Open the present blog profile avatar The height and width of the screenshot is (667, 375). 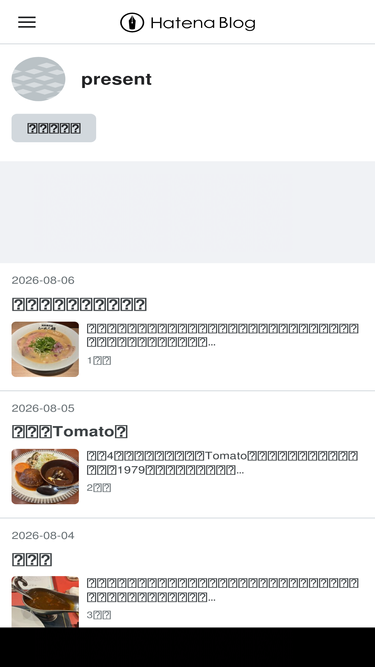pos(38,79)
